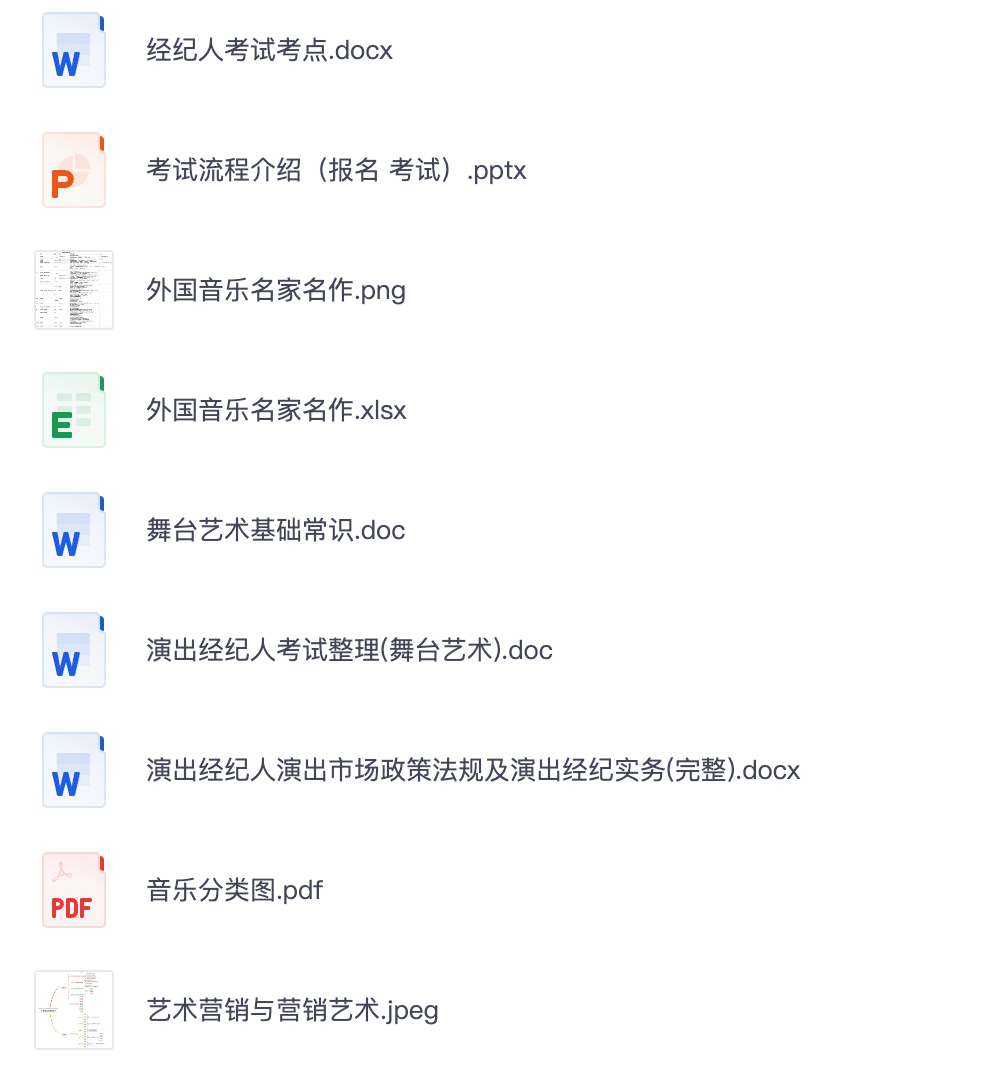Select the PDF icon for 音乐分类图.pdf
984x1066 pixels.
coord(73,890)
